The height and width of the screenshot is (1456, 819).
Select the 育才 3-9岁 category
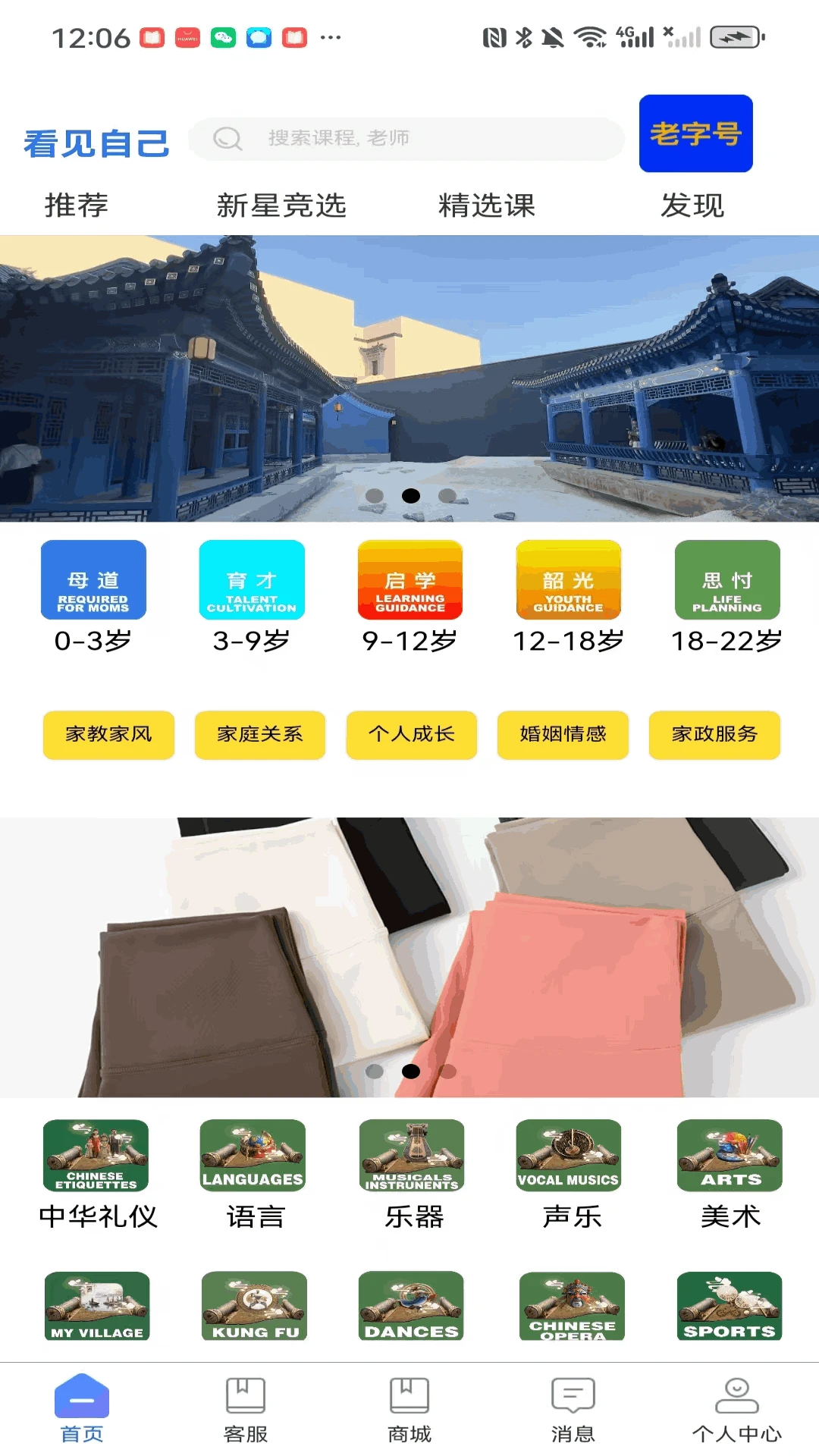[x=252, y=596]
